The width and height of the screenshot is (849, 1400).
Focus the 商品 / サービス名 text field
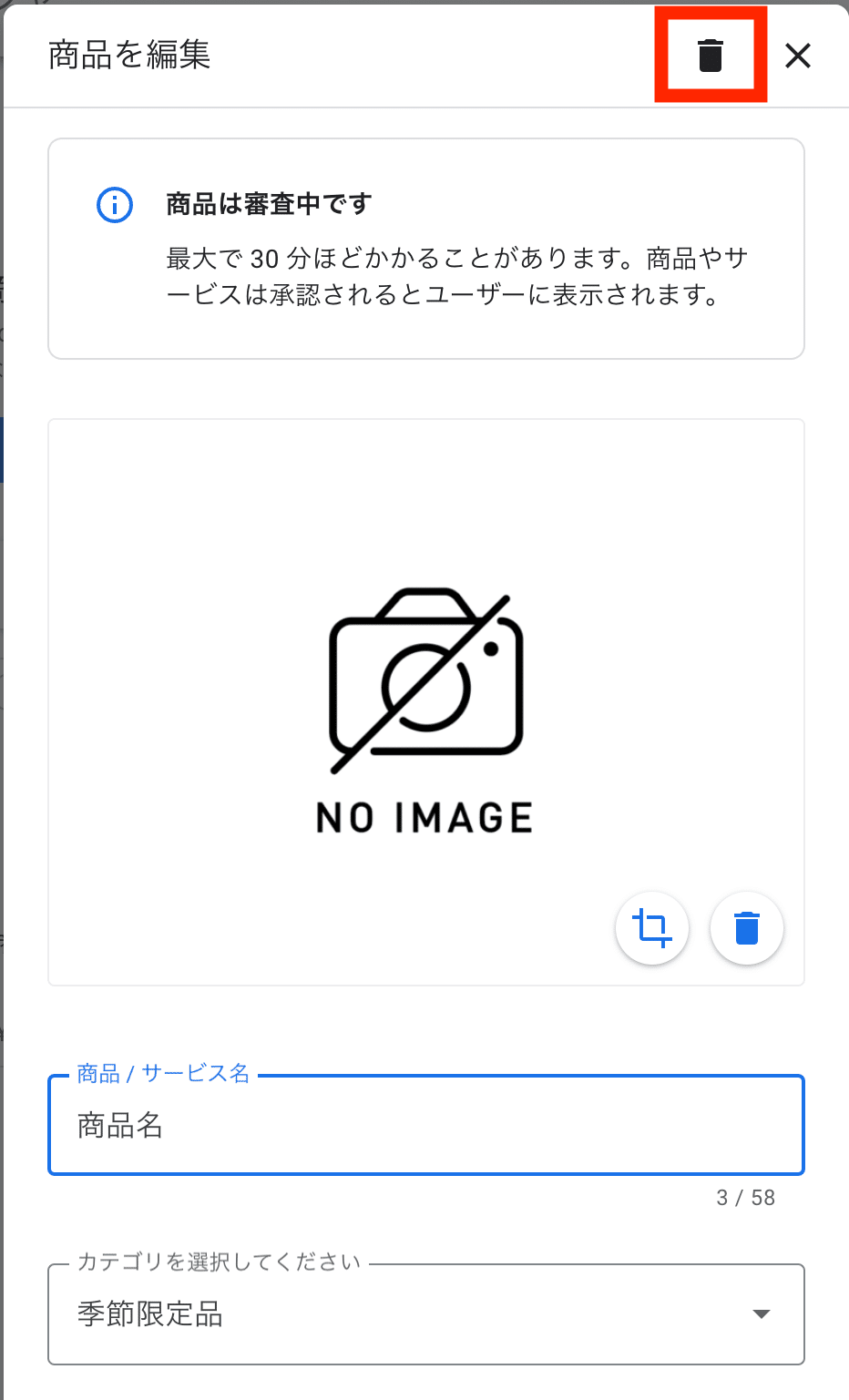pyautogui.click(x=426, y=1126)
